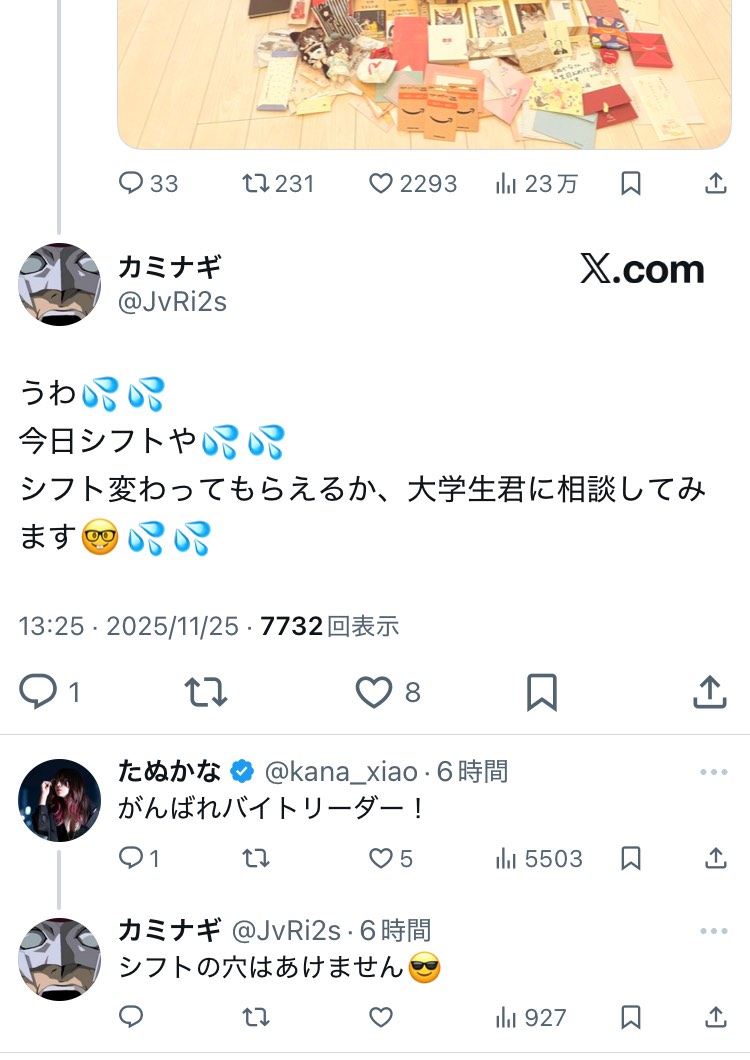Image resolution: width=750 pixels, height=1060 pixels.
Task: Repost カミナギ's main shift post
Action: click(x=206, y=692)
